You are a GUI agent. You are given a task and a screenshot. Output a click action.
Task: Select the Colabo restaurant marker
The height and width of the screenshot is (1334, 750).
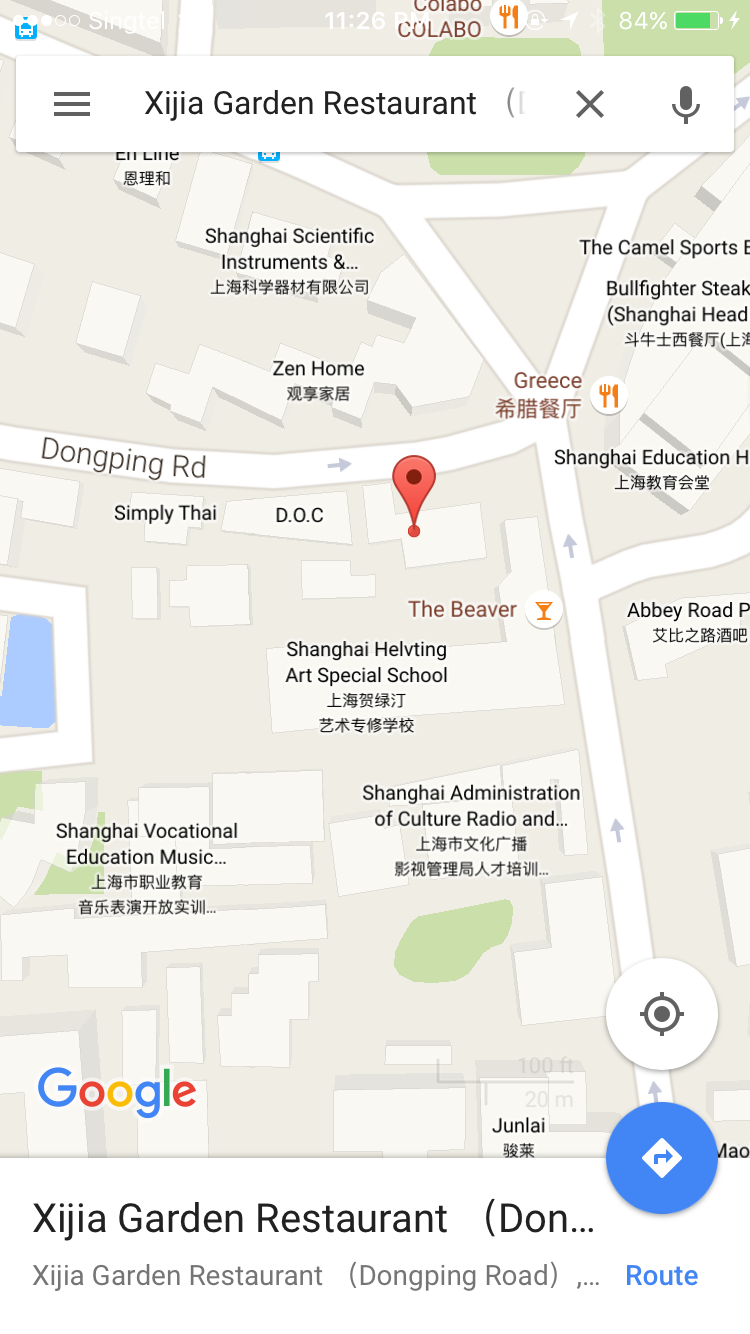(510, 17)
